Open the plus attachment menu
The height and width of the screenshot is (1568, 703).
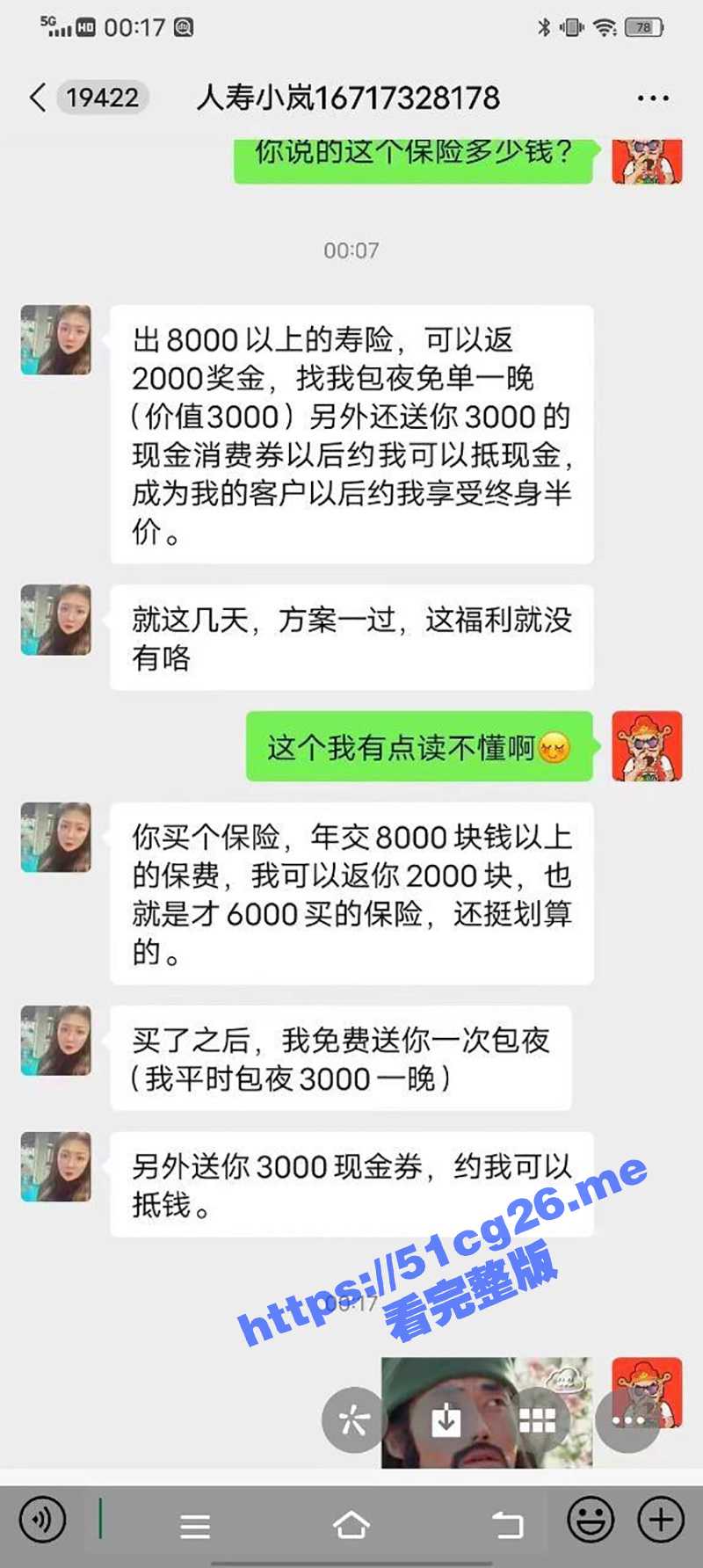[x=661, y=1520]
